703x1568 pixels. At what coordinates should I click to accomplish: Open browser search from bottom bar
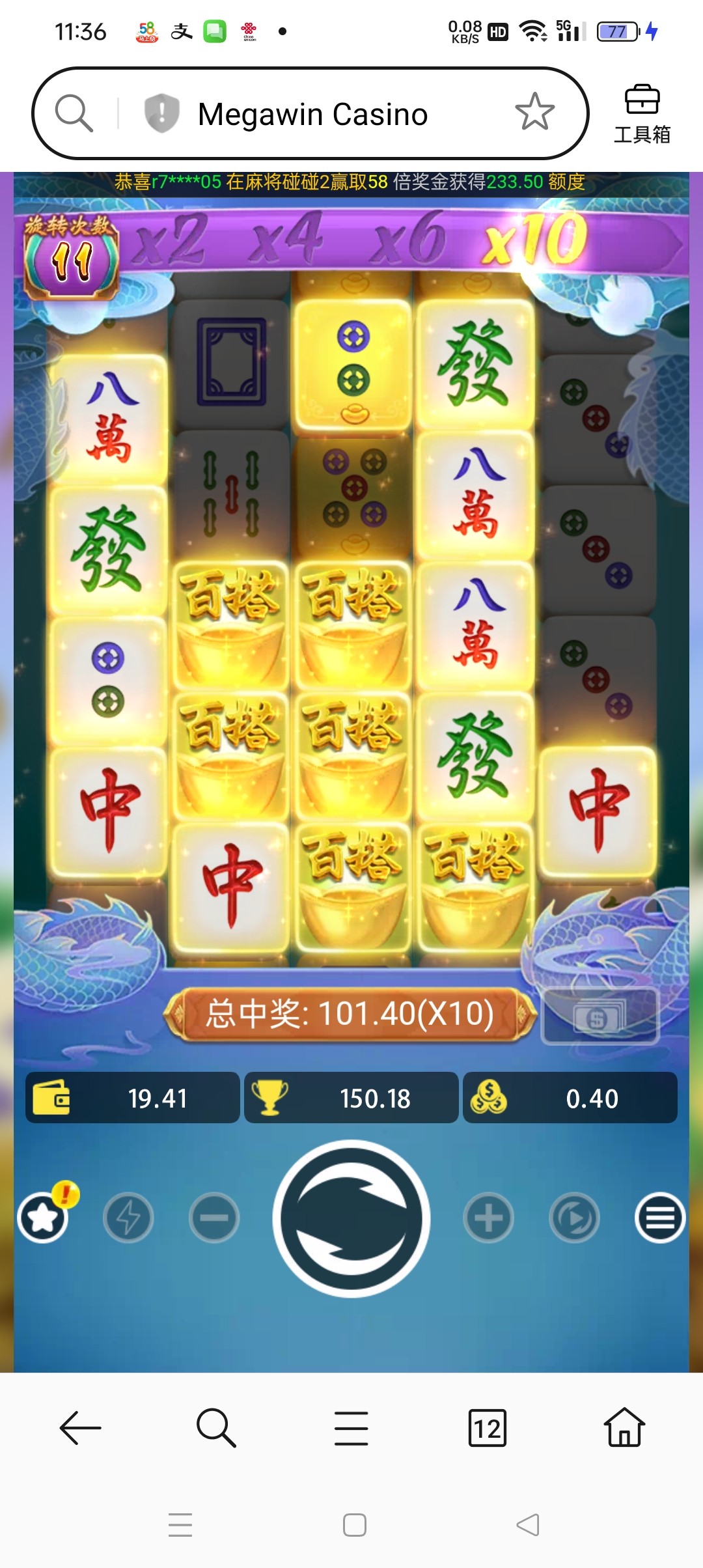pos(215,1429)
